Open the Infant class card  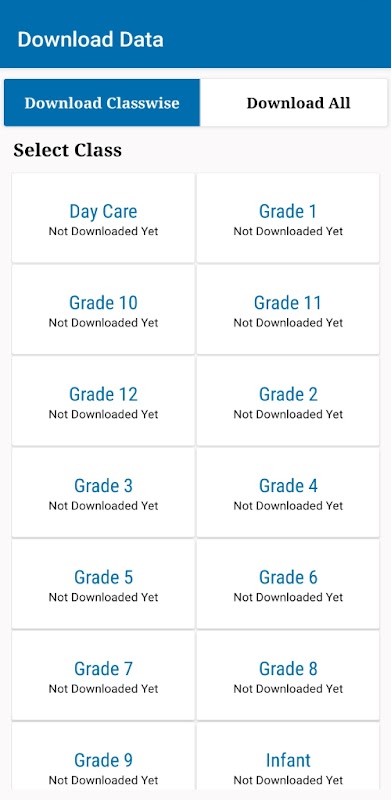click(288, 760)
